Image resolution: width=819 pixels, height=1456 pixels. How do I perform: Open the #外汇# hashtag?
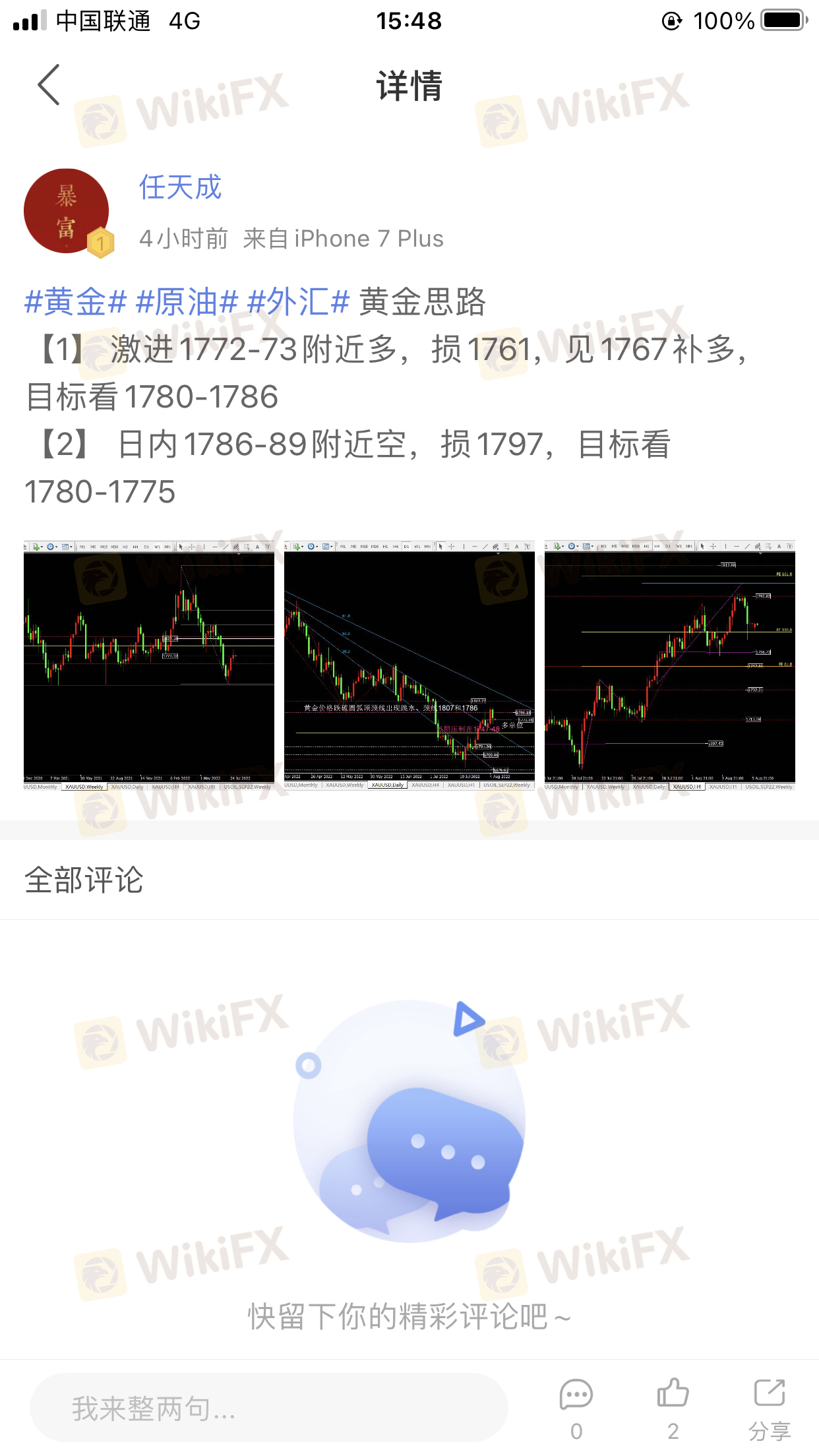[x=298, y=303]
